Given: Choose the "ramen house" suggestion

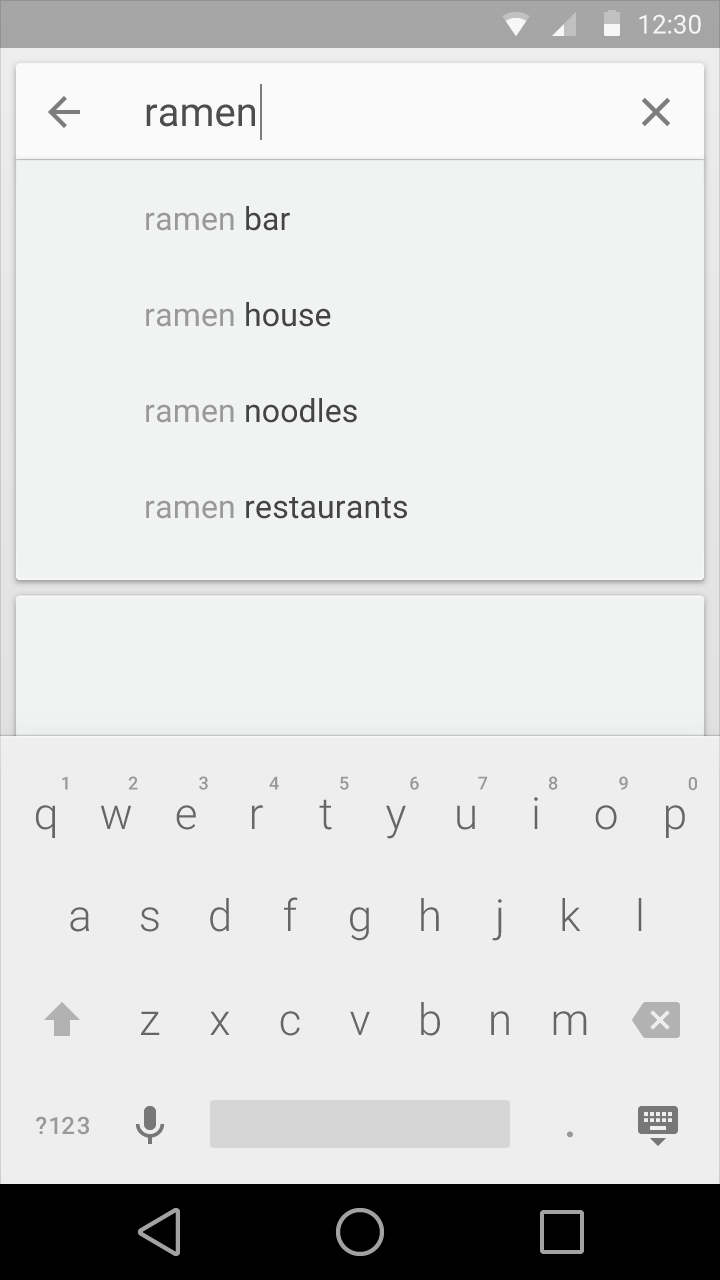Looking at the screenshot, I should (360, 315).
